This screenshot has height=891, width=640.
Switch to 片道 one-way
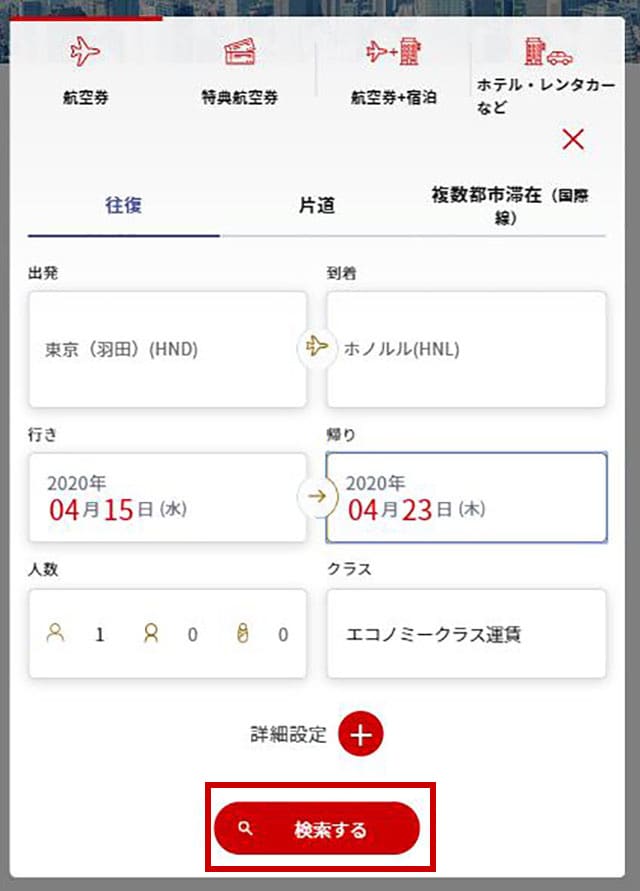coord(316,206)
